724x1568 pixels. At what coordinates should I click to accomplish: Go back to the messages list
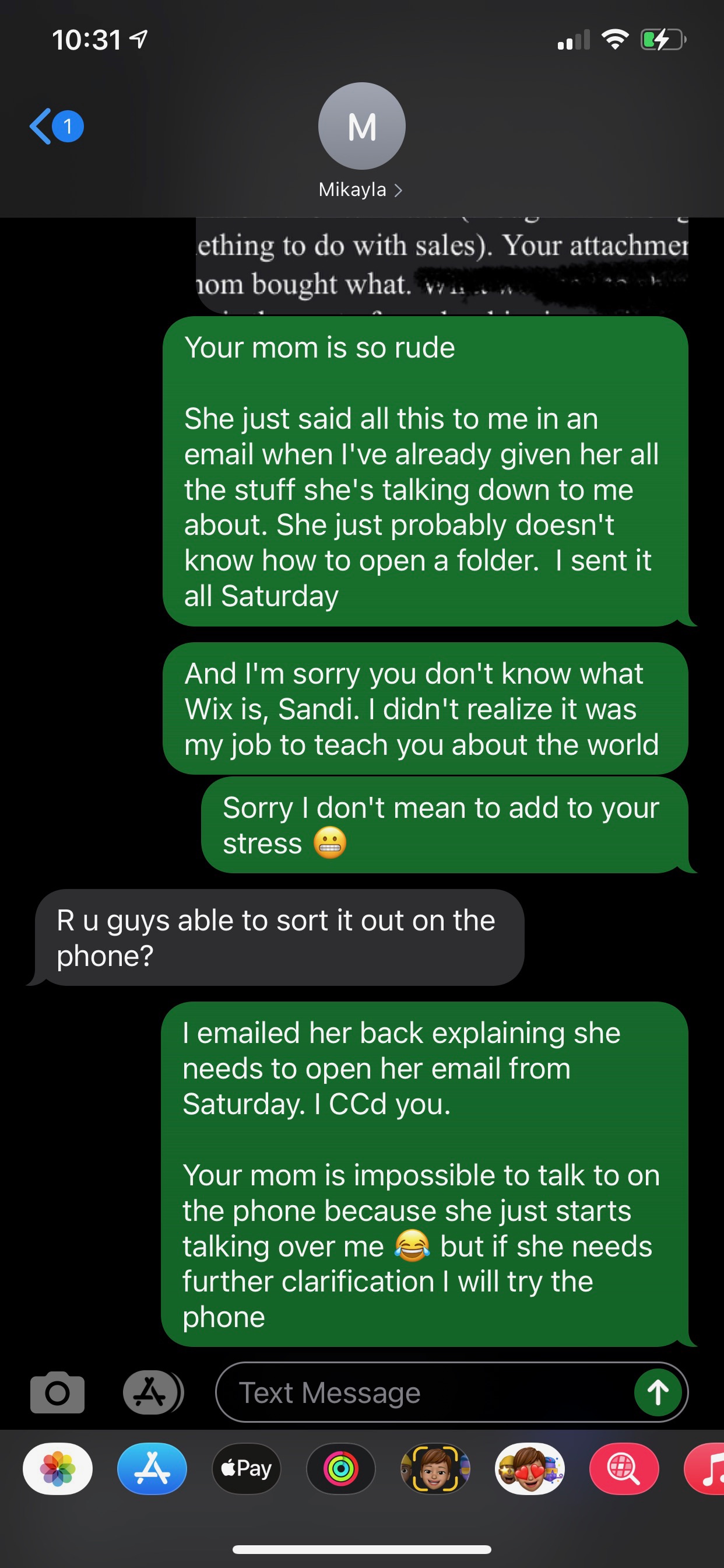[x=54, y=127]
